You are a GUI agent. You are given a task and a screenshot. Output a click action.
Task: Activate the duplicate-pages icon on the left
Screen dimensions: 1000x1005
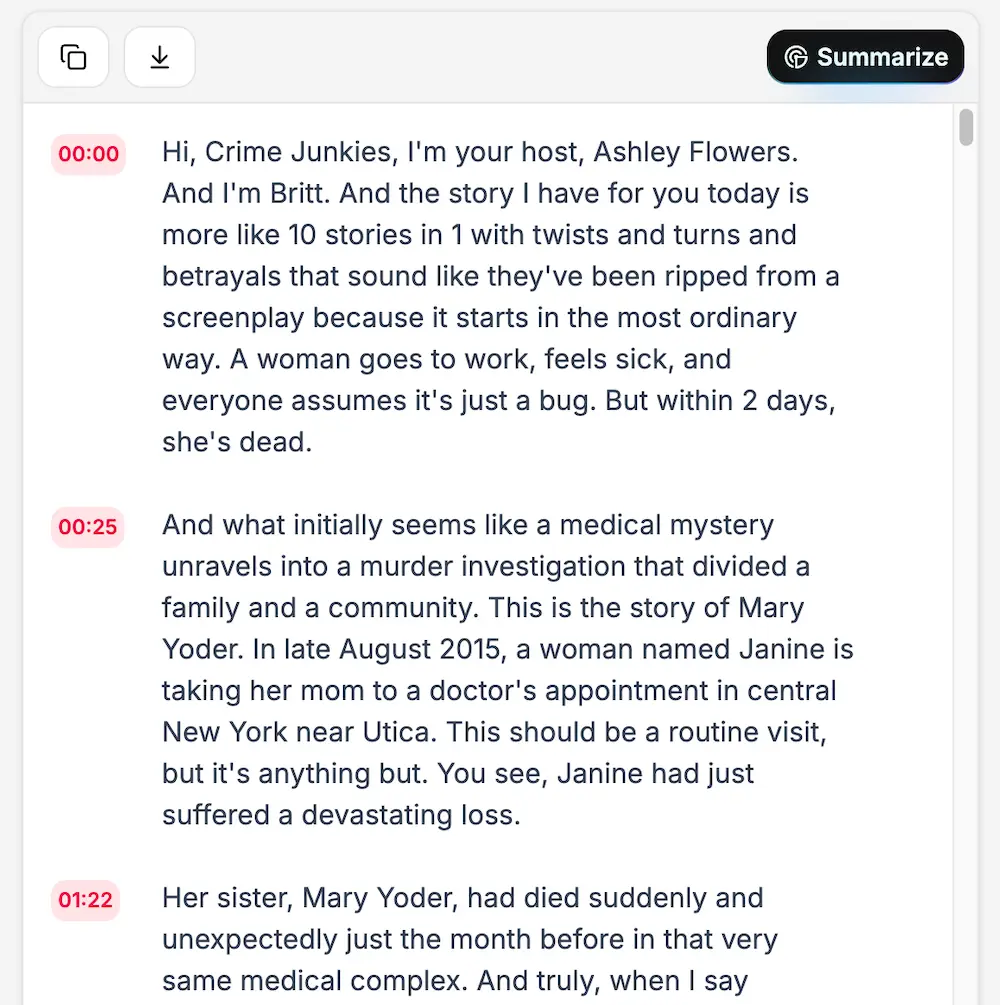click(73, 57)
